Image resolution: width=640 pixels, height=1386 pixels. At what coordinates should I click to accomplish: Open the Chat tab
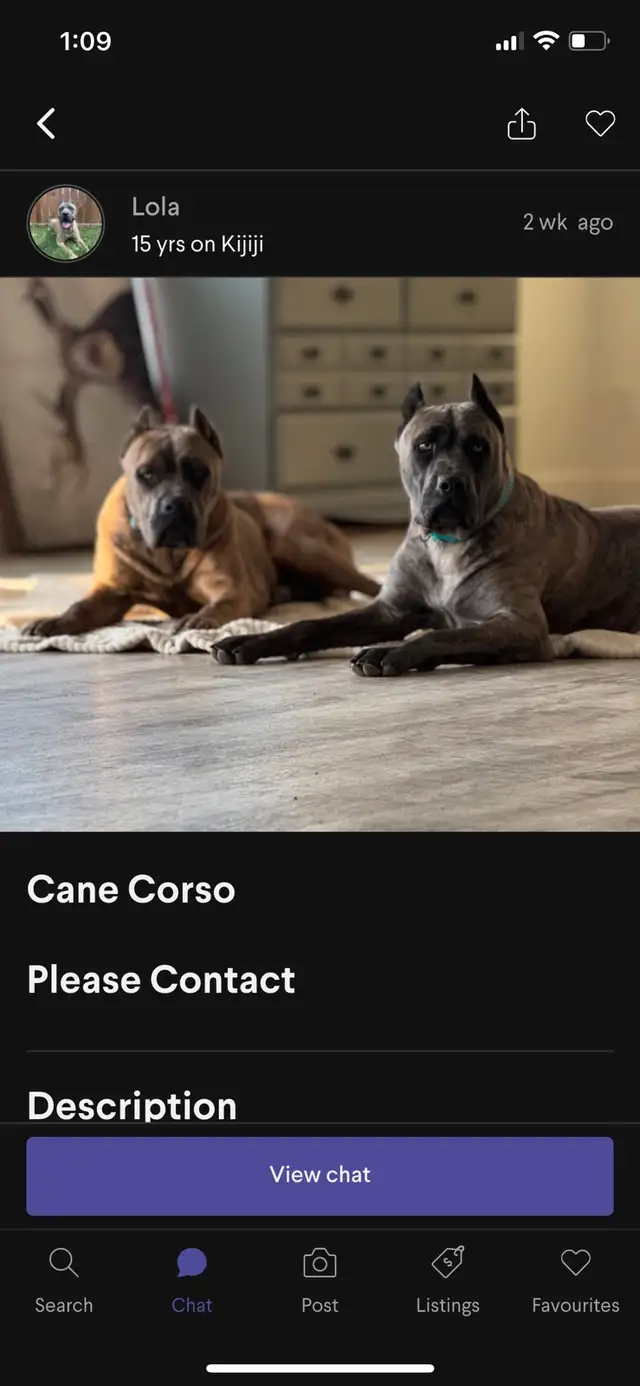click(192, 1280)
